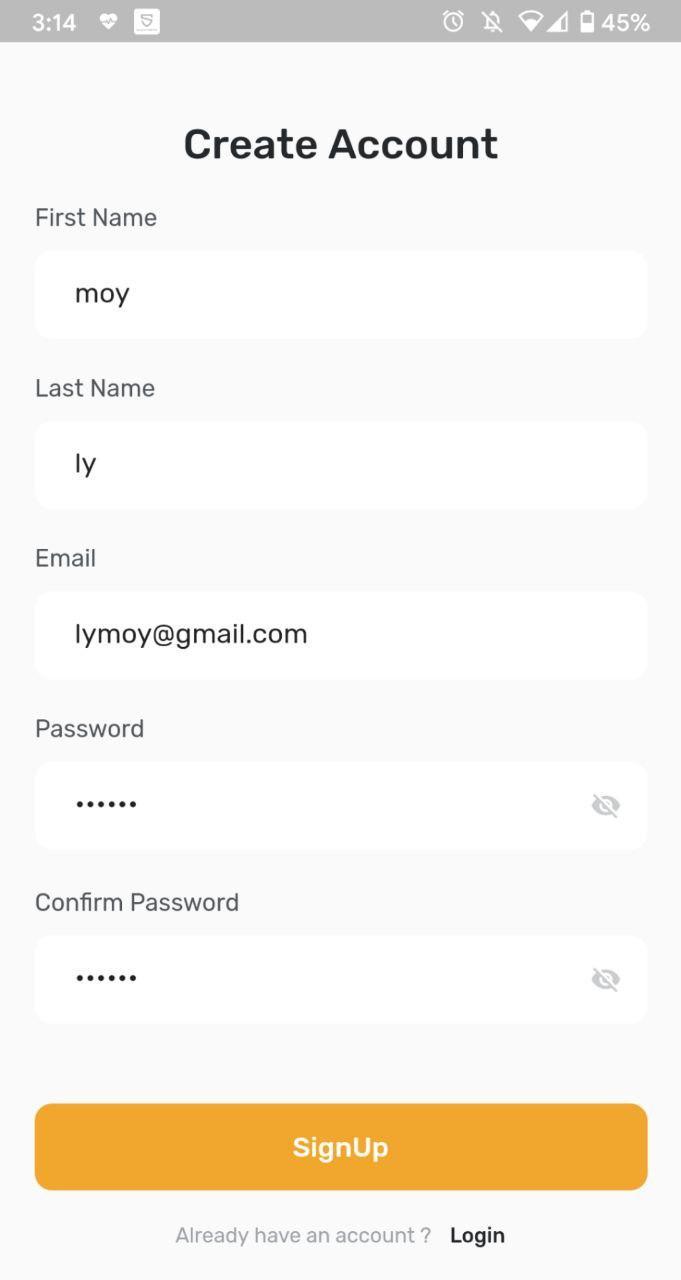Focus the Password input field

click(x=310, y=805)
